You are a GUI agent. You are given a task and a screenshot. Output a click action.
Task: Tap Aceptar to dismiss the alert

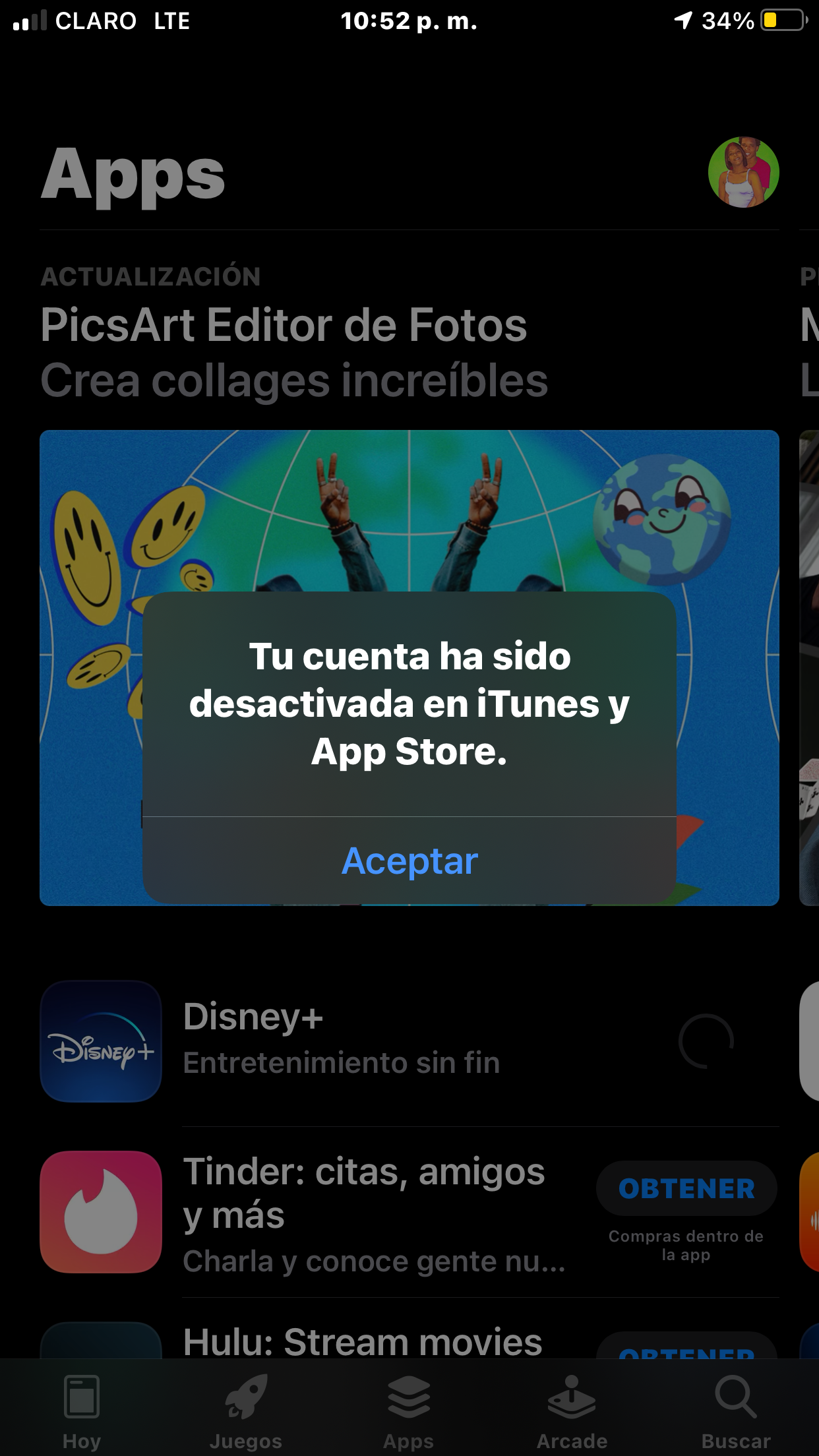pyautogui.click(x=409, y=861)
